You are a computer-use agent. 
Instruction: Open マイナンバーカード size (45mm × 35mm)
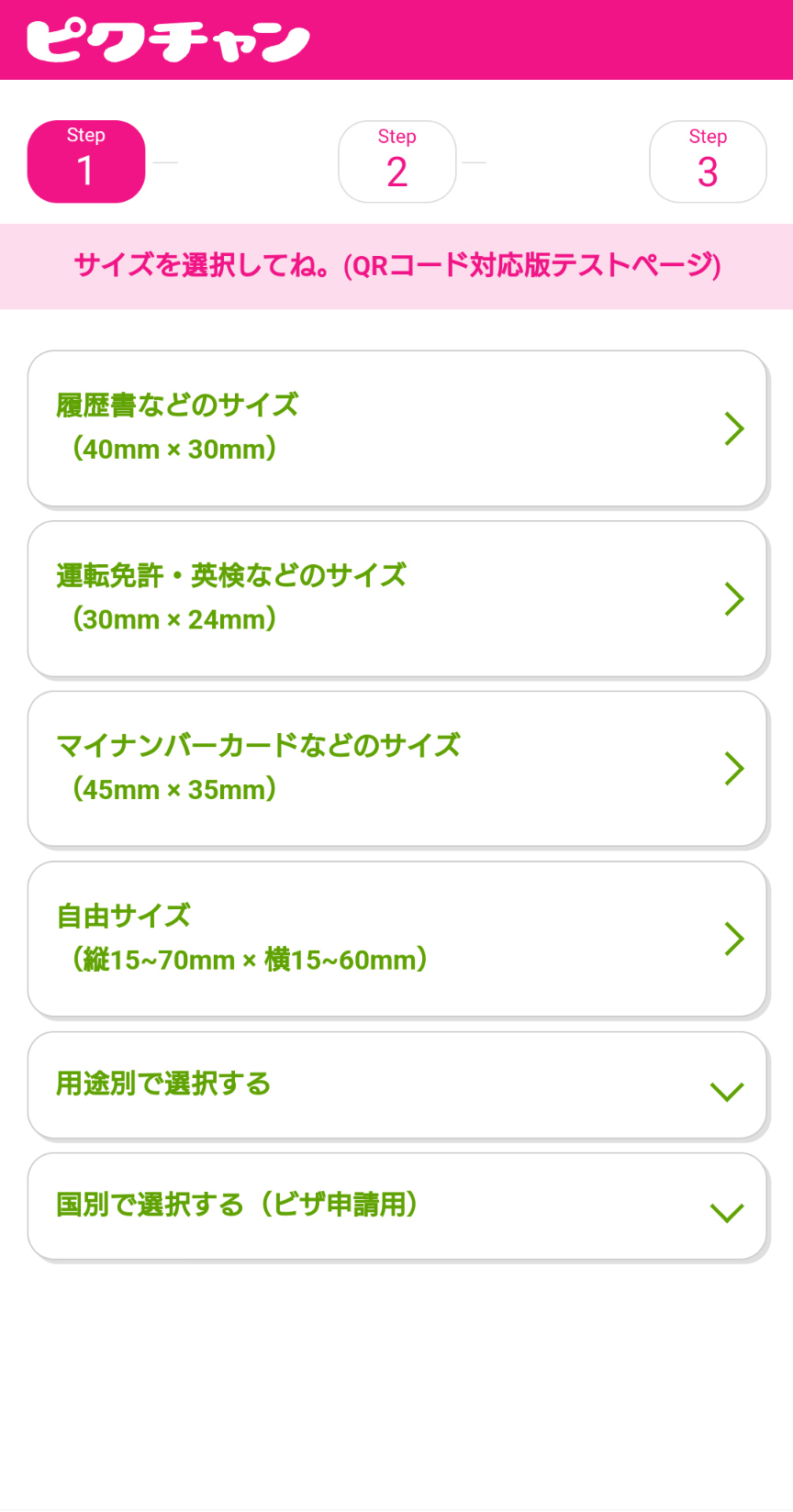tap(396, 768)
